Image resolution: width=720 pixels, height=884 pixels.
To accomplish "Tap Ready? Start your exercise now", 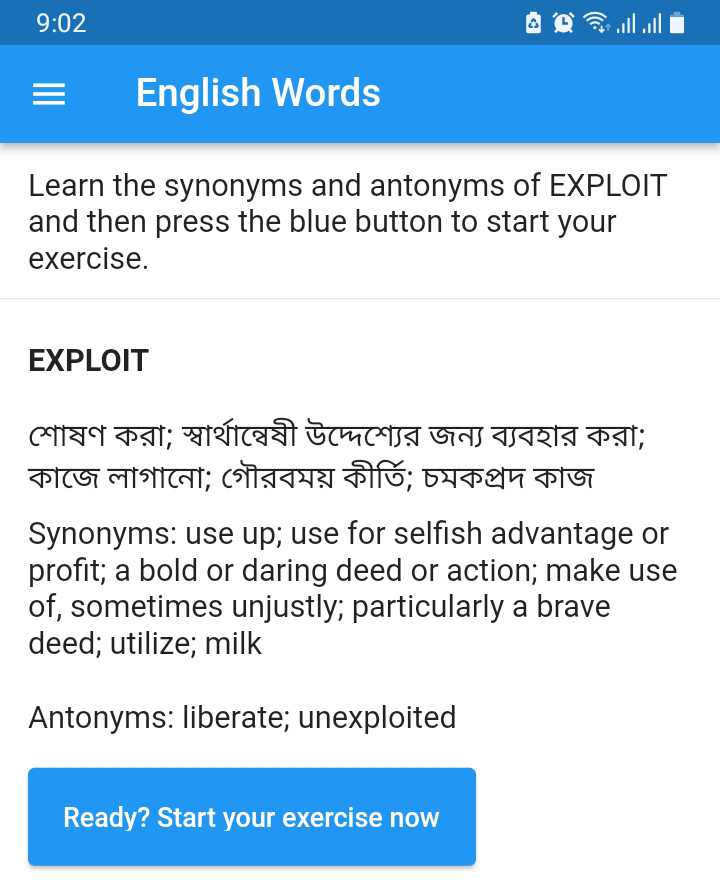I will pyautogui.click(x=251, y=817).
